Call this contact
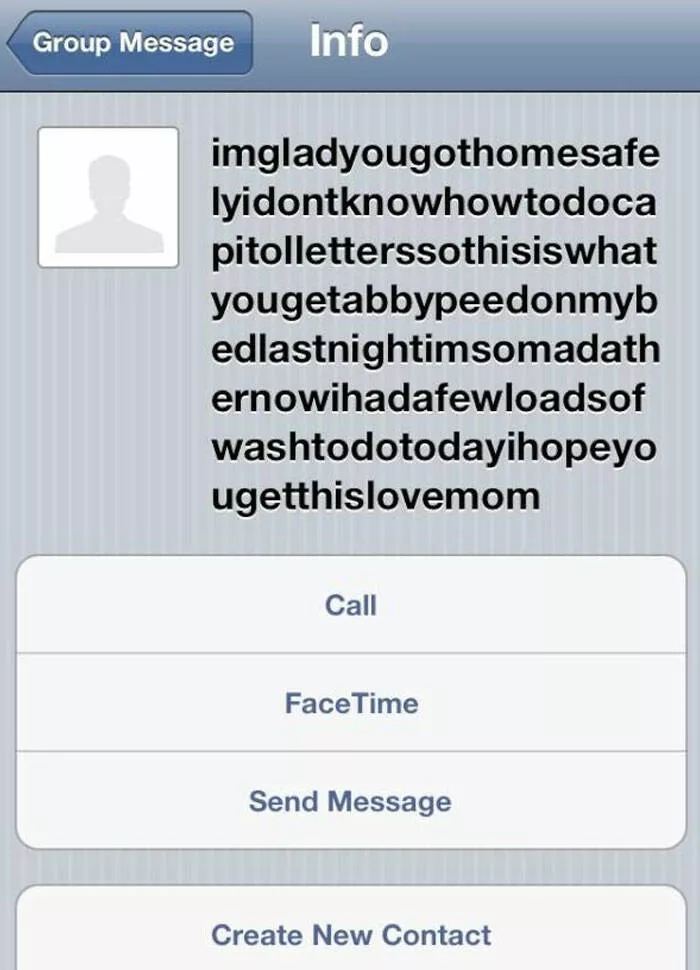Image resolution: width=700 pixels, height=970 pixels. tap(350, 605)
